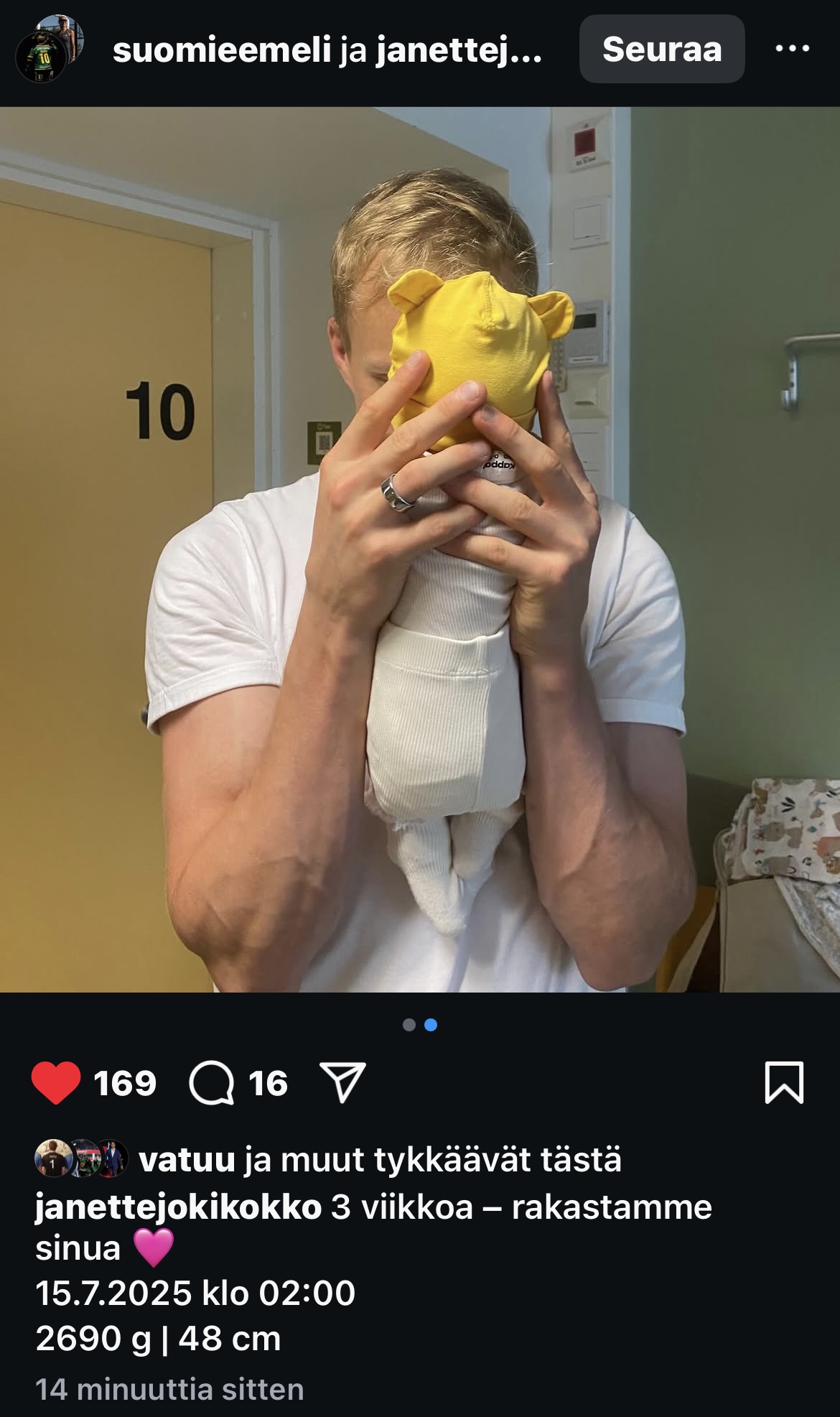Open the baby photo in the post
The image size is (840, 1417).
(x=420, y=549)
